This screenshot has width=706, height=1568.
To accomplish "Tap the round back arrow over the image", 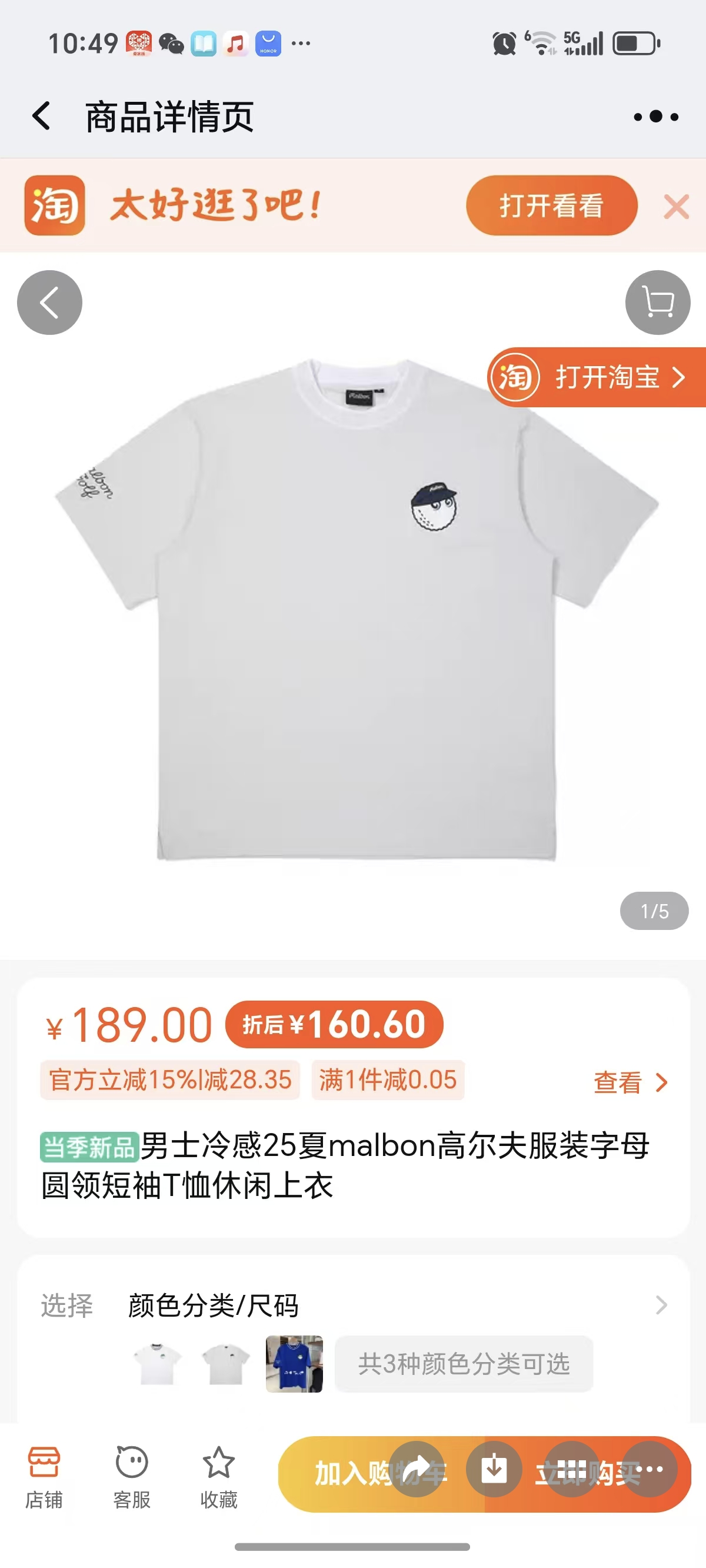I will 49,303.
